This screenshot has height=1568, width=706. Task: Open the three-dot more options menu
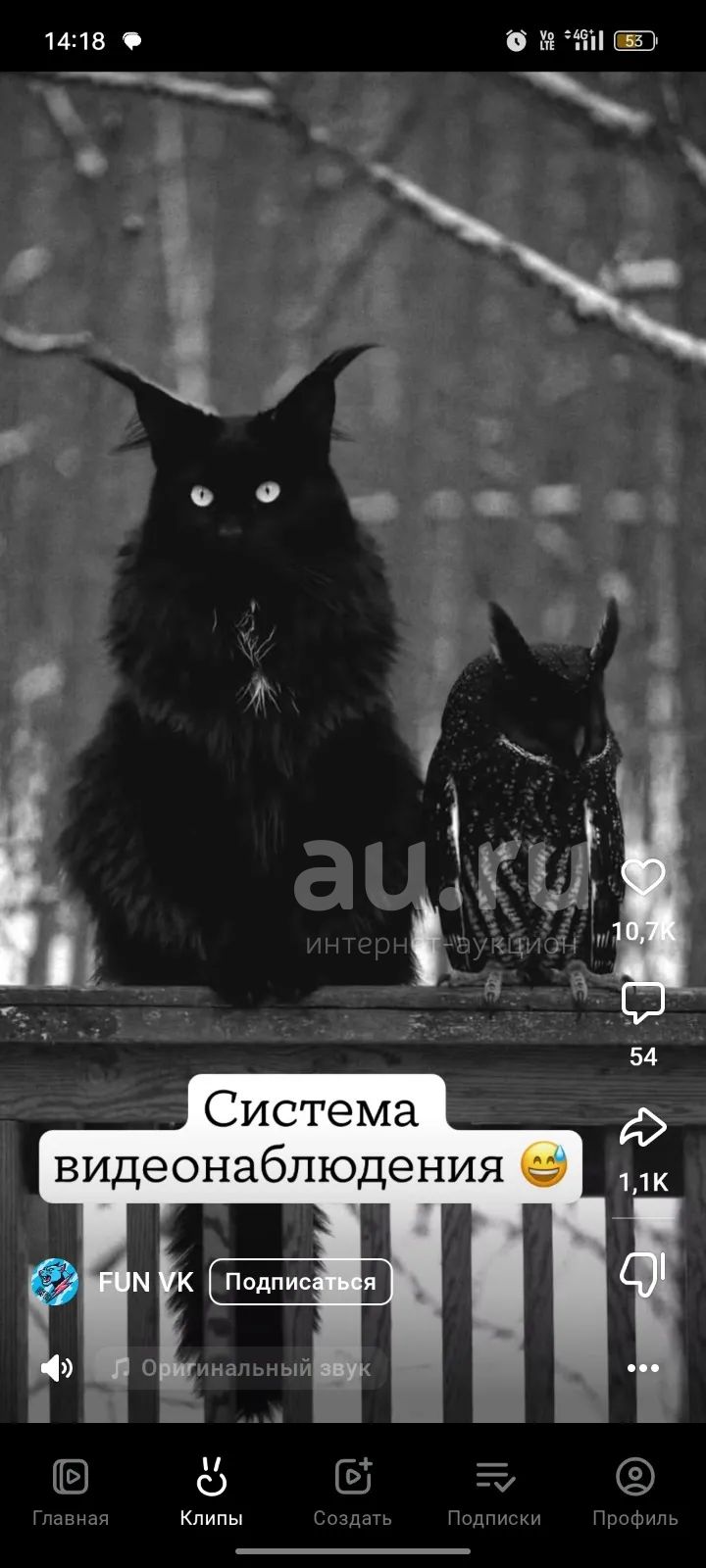pos(643,1368)
